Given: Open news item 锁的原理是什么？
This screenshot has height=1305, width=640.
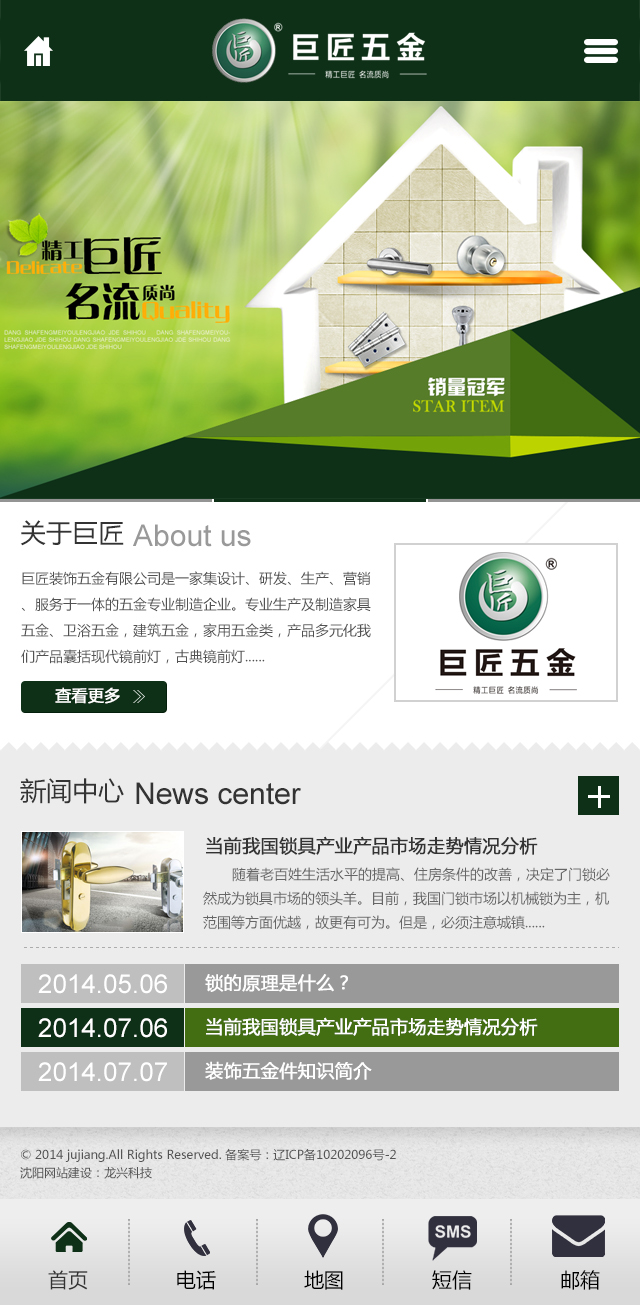Looking at the screenshot, I should point(400,984).
